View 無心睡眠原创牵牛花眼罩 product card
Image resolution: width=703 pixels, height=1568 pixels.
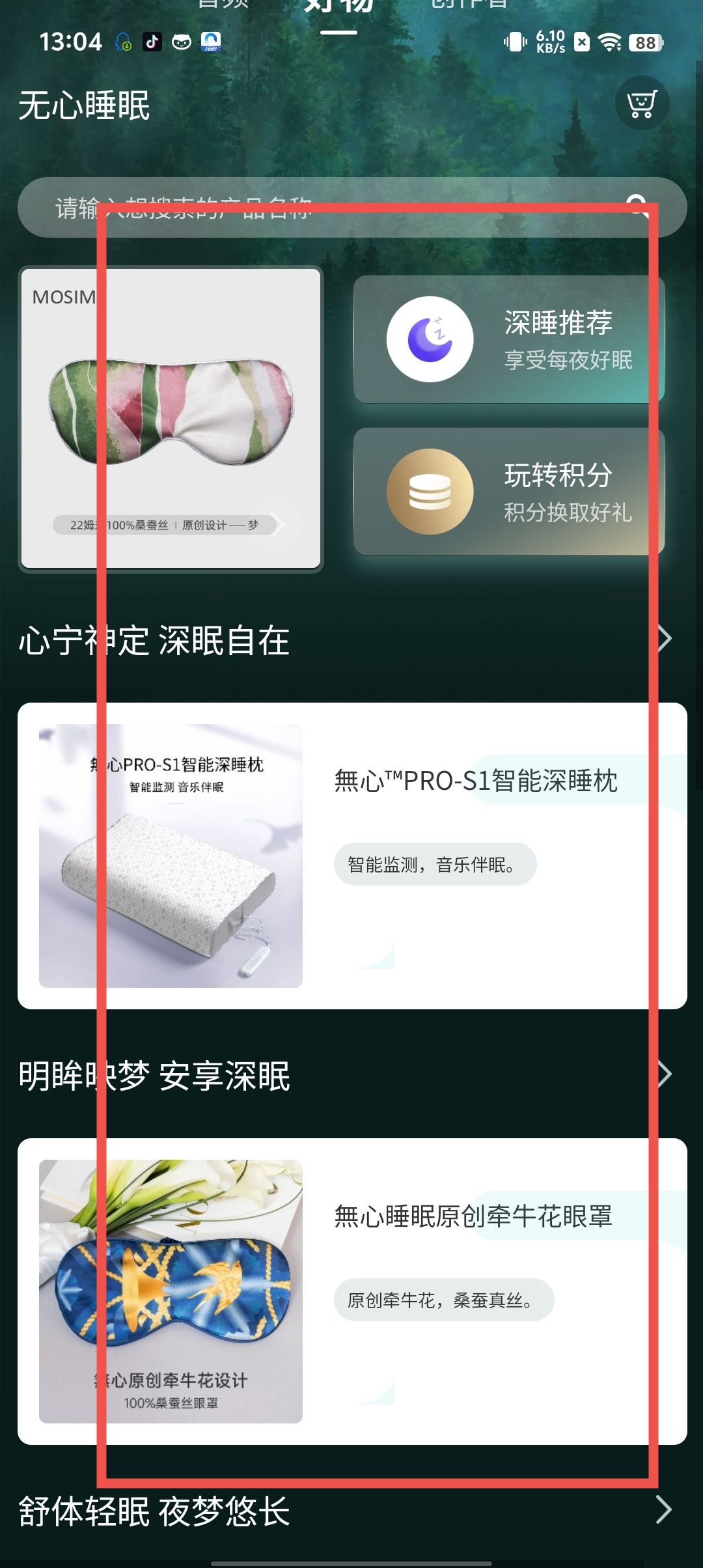(351, 1291)
